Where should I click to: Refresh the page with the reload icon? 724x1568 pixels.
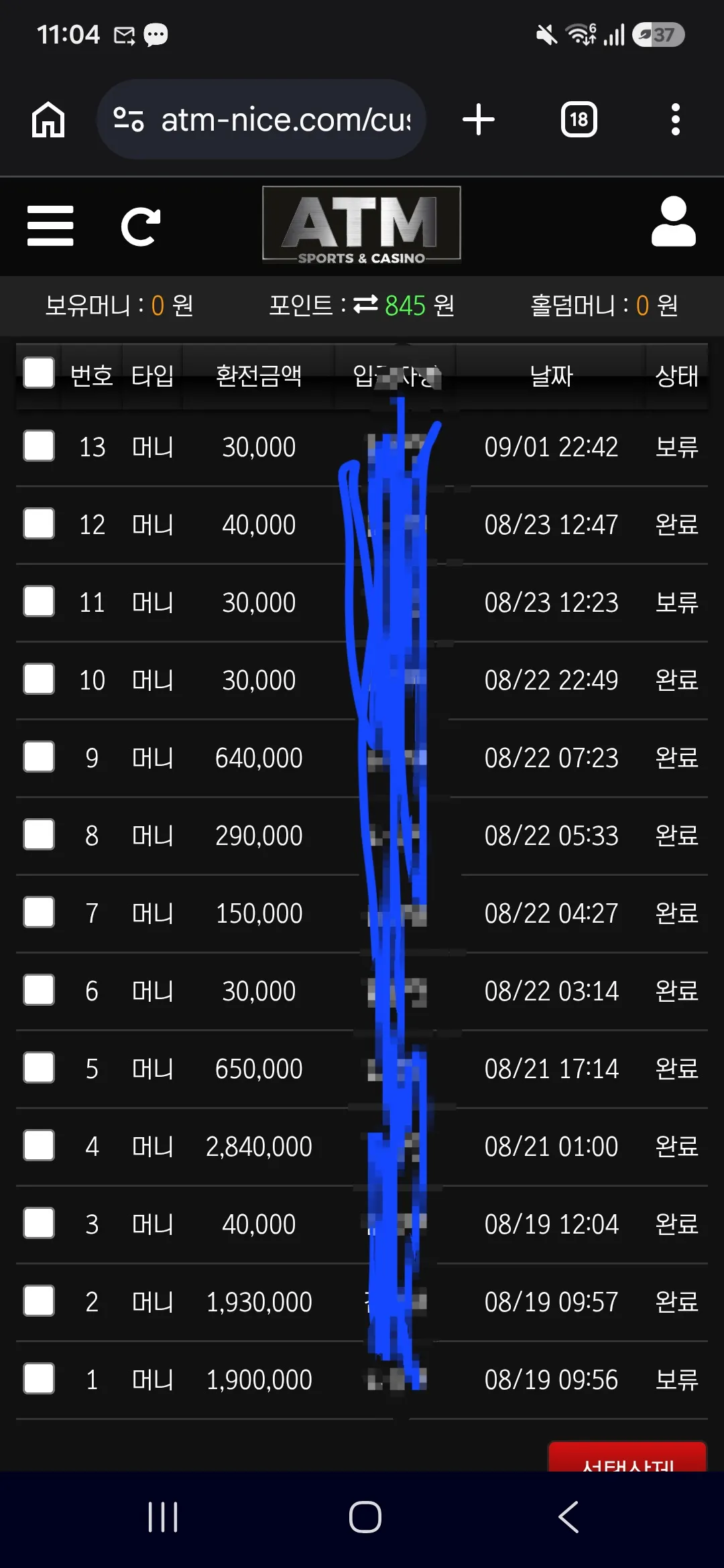[x=141, y=226]
